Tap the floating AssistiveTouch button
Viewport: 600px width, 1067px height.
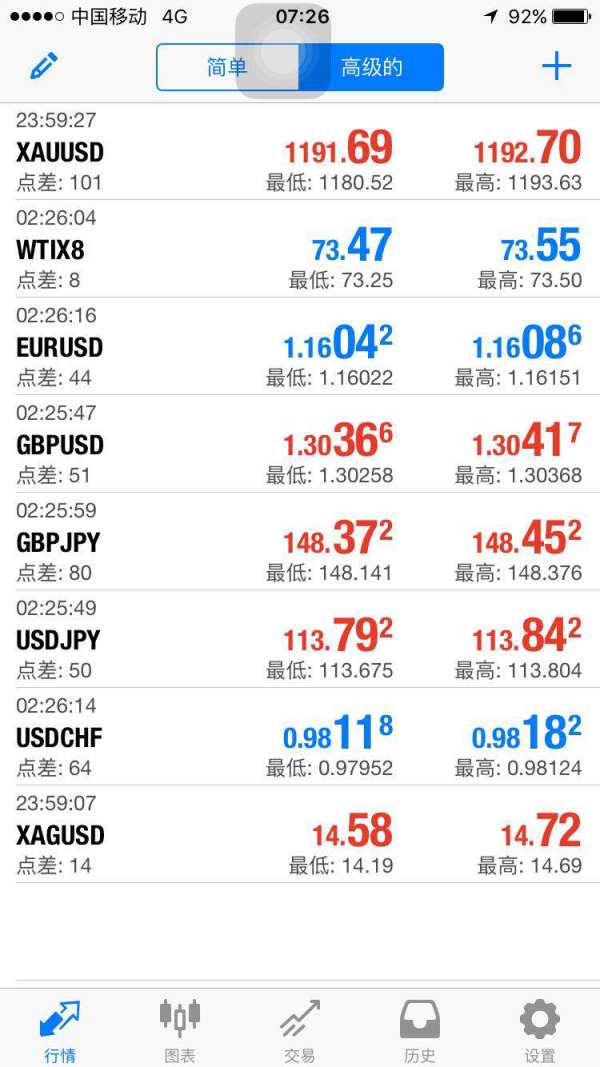pos(283,52)
